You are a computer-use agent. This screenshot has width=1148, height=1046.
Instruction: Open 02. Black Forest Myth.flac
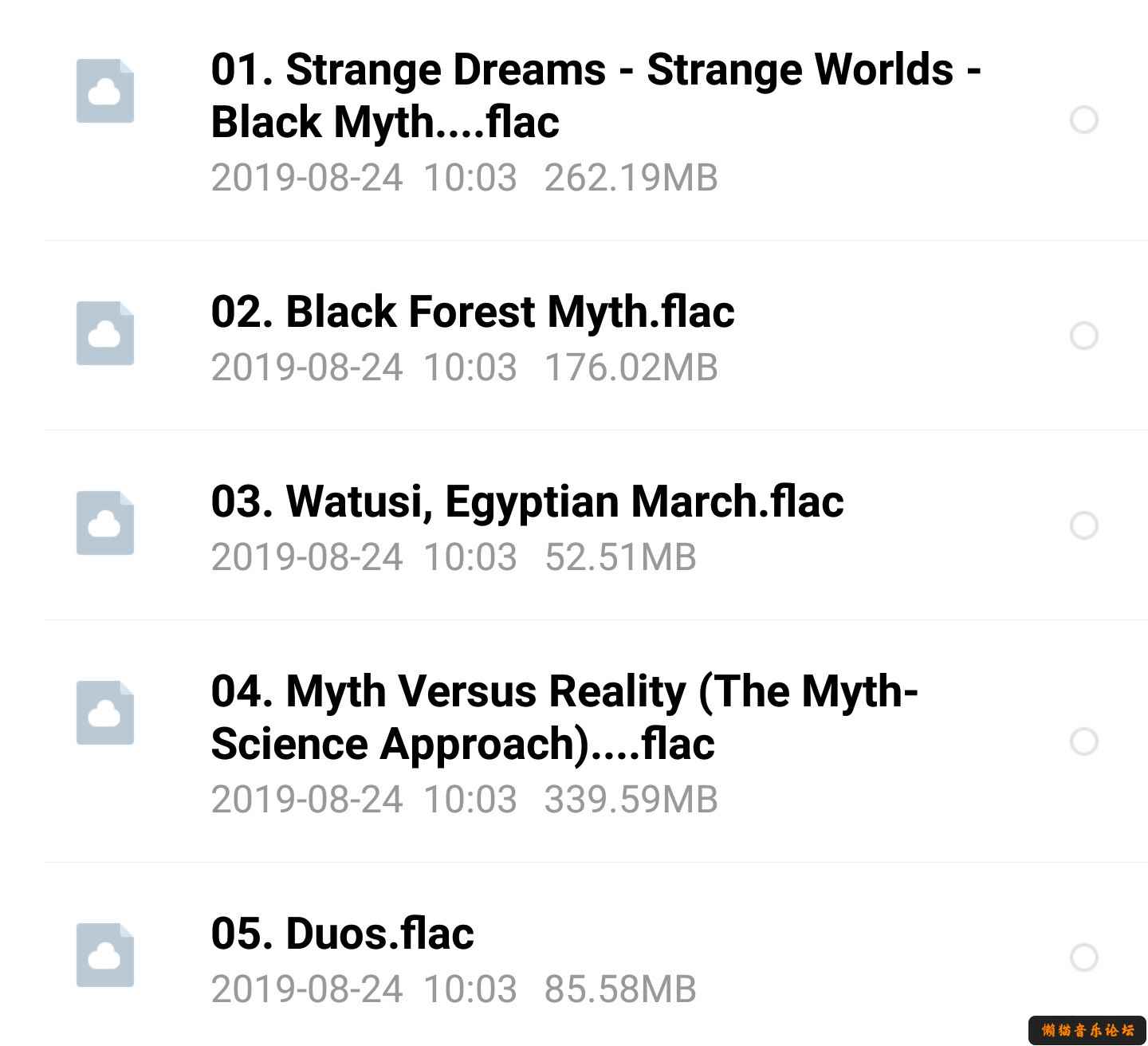472,312
